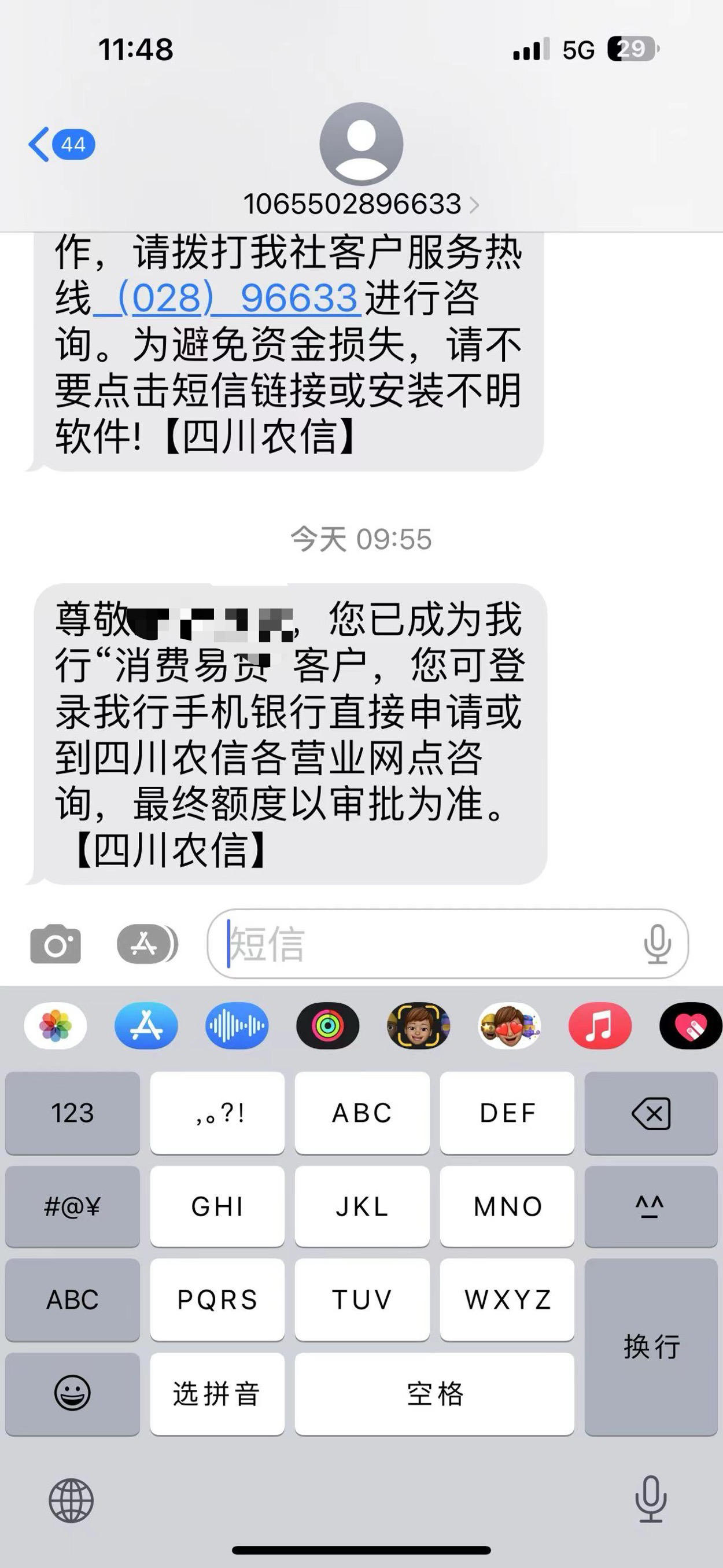Tap the 换行 line break key
The image size is (723, 1568).
pos(651,1344)
